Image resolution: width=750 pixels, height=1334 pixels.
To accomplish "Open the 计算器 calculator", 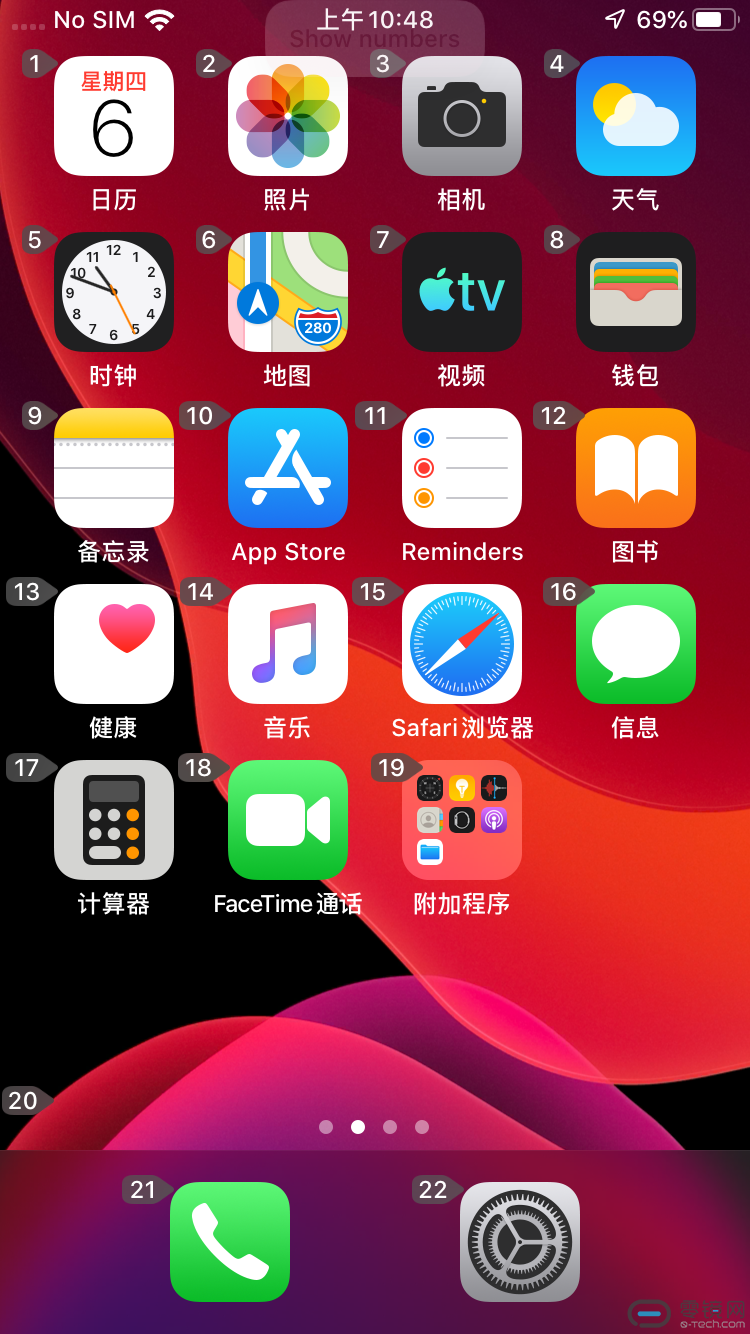I will pos(113,820).
